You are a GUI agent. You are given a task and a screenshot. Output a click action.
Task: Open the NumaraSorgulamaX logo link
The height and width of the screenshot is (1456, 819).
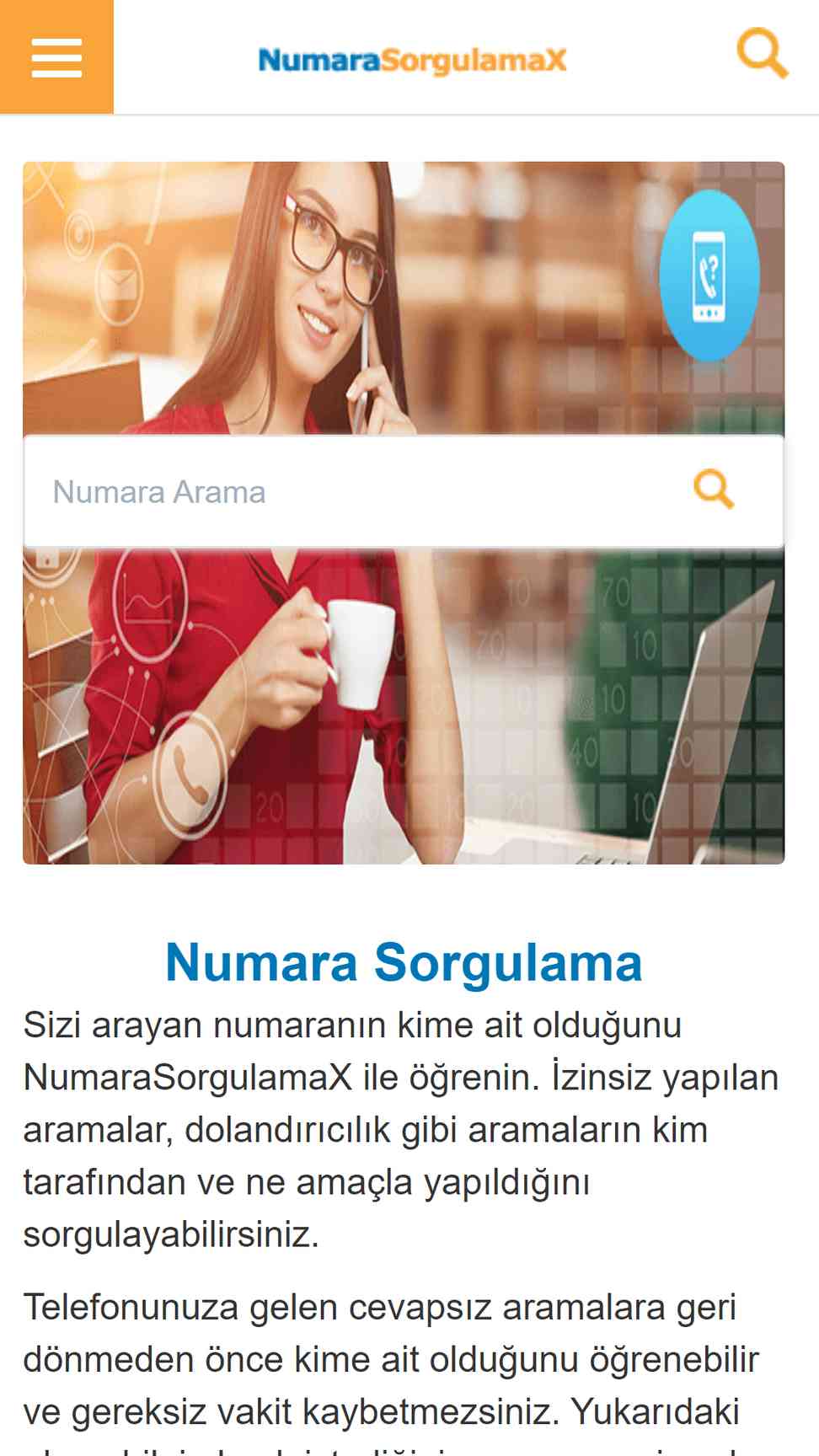coord(412,60)
